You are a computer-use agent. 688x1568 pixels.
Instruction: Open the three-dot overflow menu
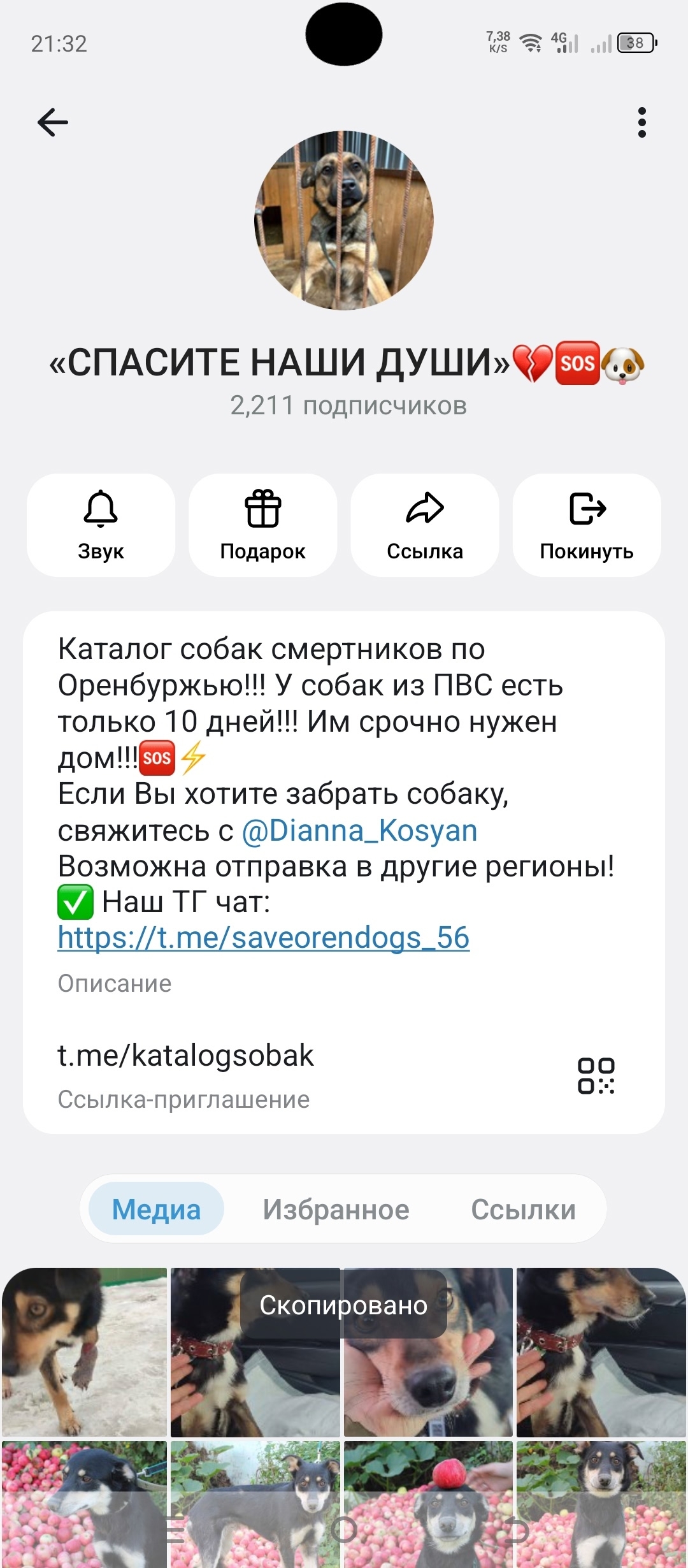pyautogui.click(x=641, y=122)
